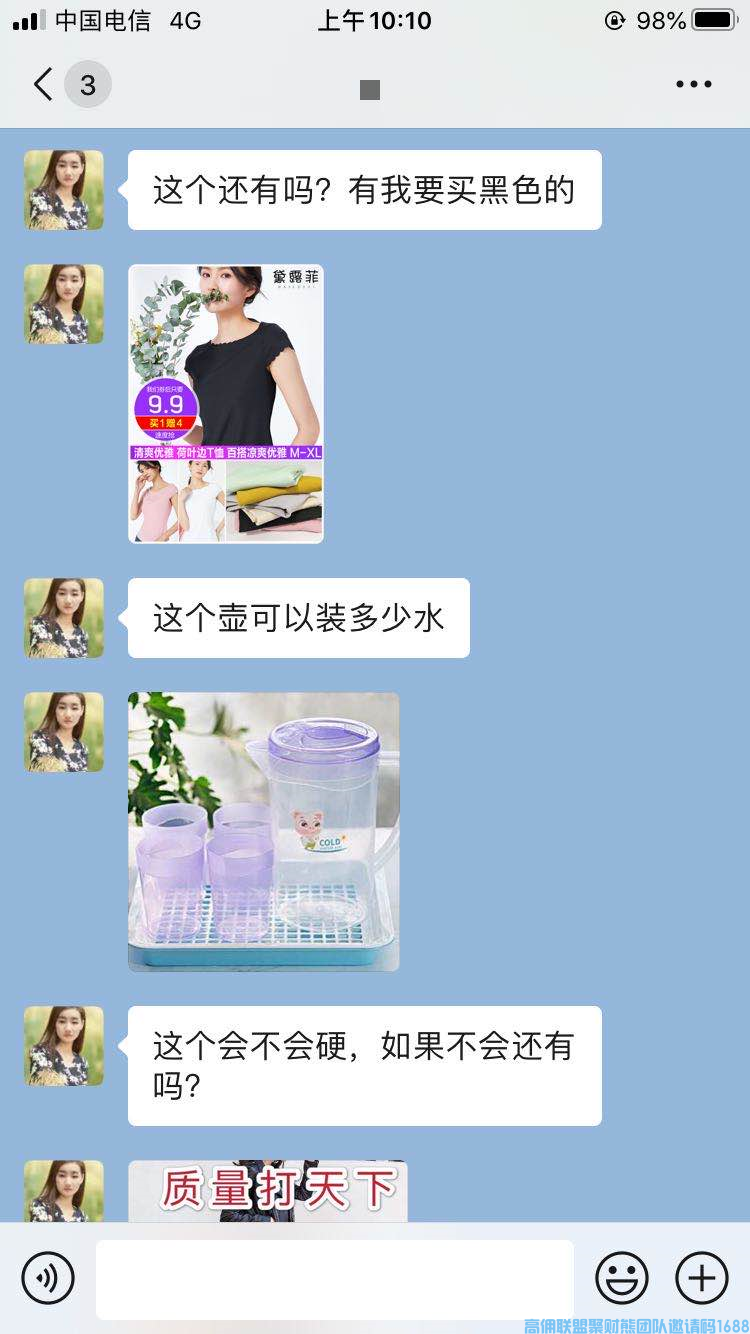Viewport: 750px width, 1334px height.
Task: Open the 质量打天下 image message
Action: point(268,1192)
